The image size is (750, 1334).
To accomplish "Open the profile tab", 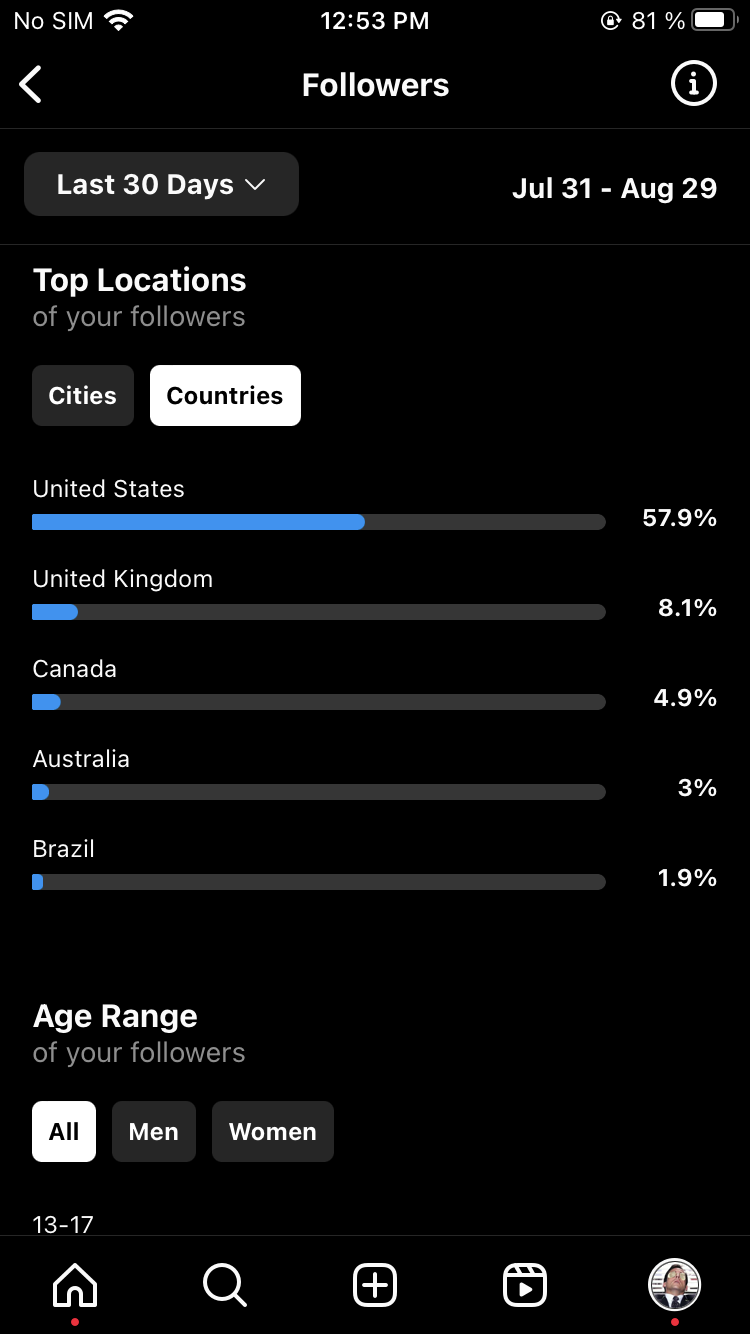I will (x=675, y=1285).
